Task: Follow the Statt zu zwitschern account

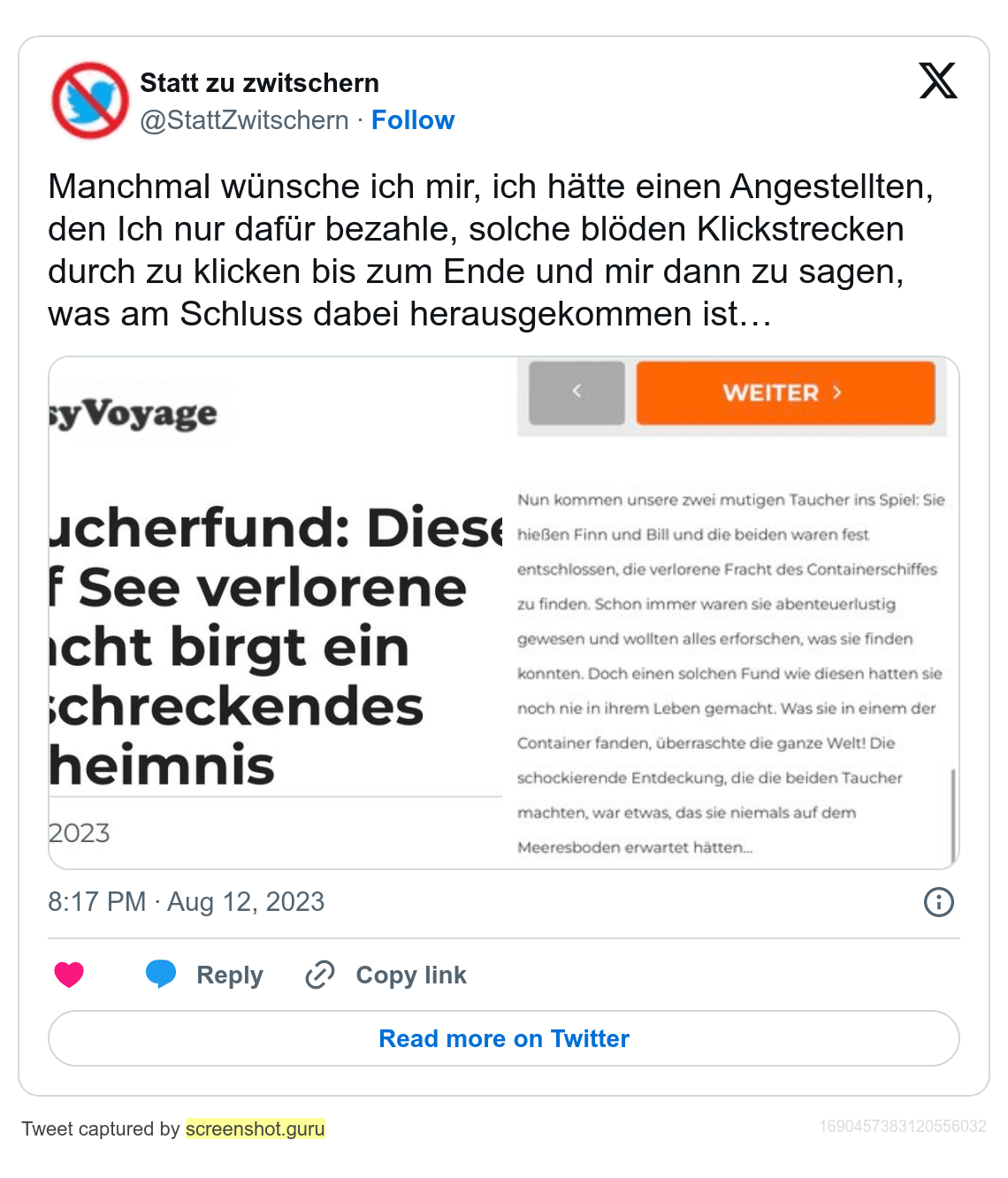Action: [412, 120]
